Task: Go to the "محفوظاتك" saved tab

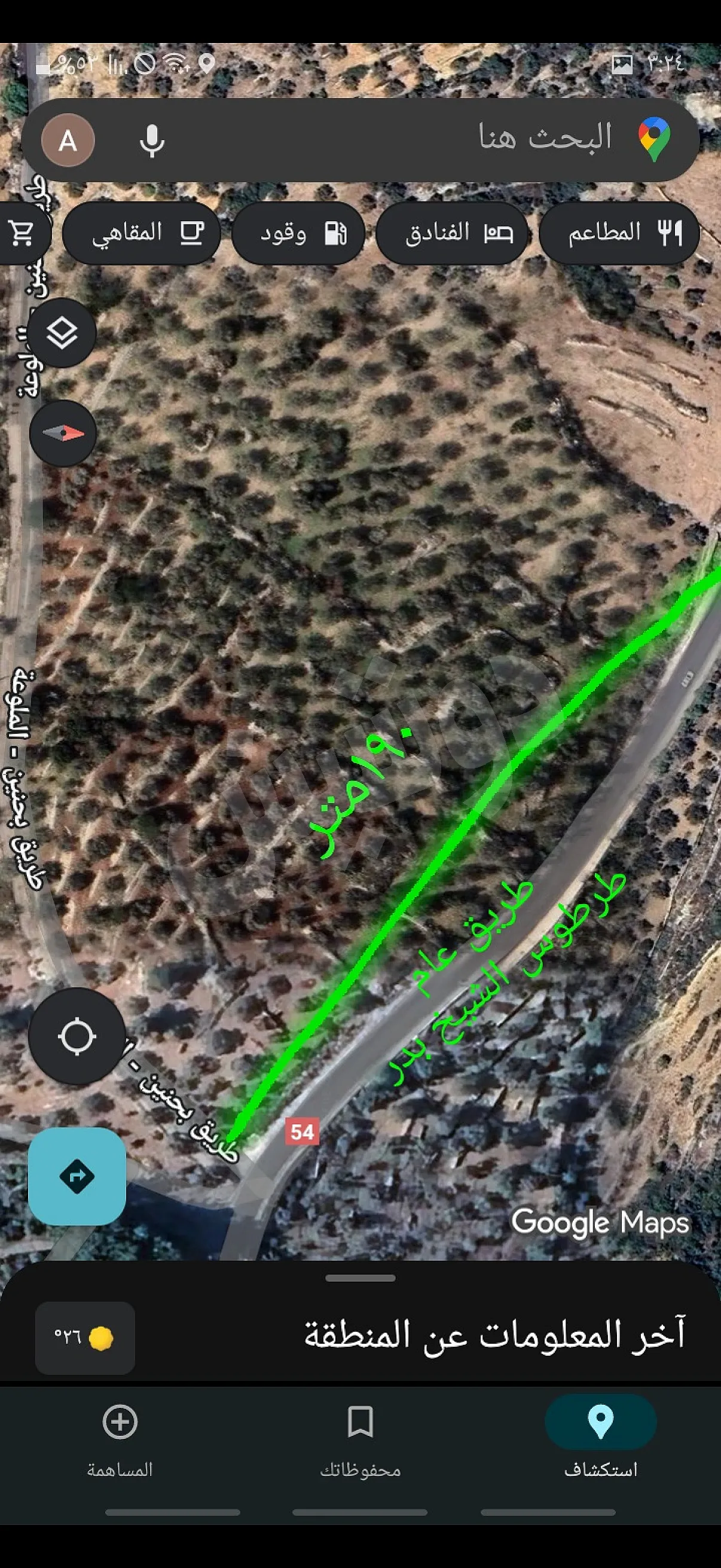Action: [360, 1439]
